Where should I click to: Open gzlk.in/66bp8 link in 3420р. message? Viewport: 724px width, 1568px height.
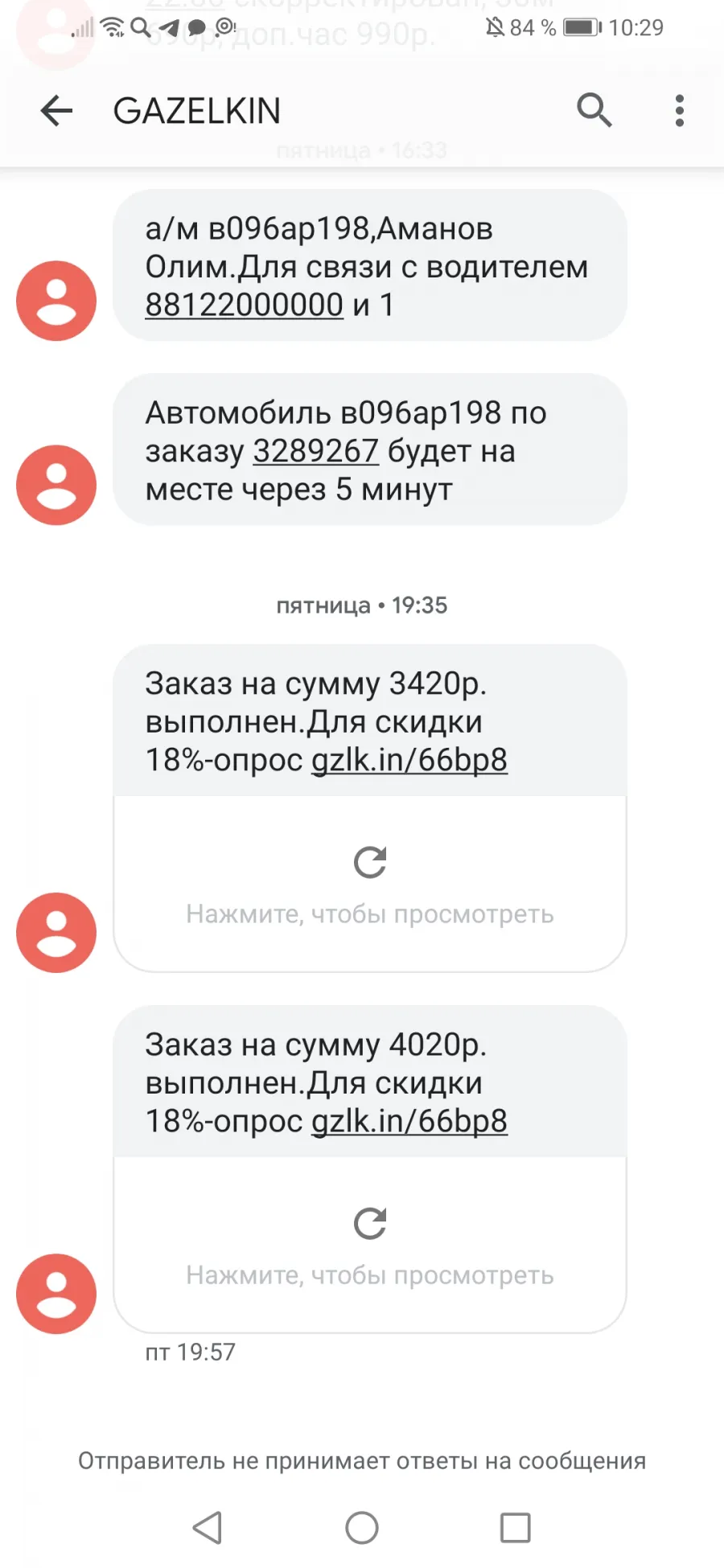point(409,760)
